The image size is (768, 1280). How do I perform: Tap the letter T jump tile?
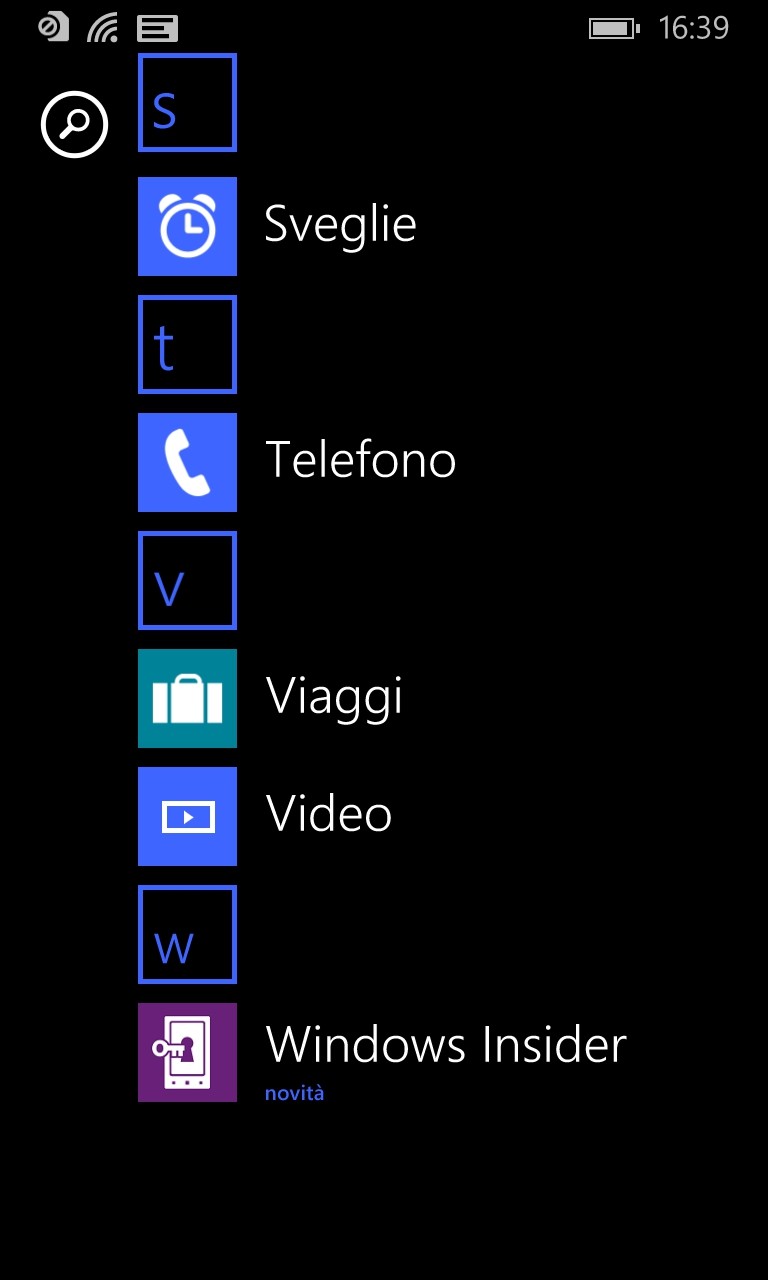point(187,344)
